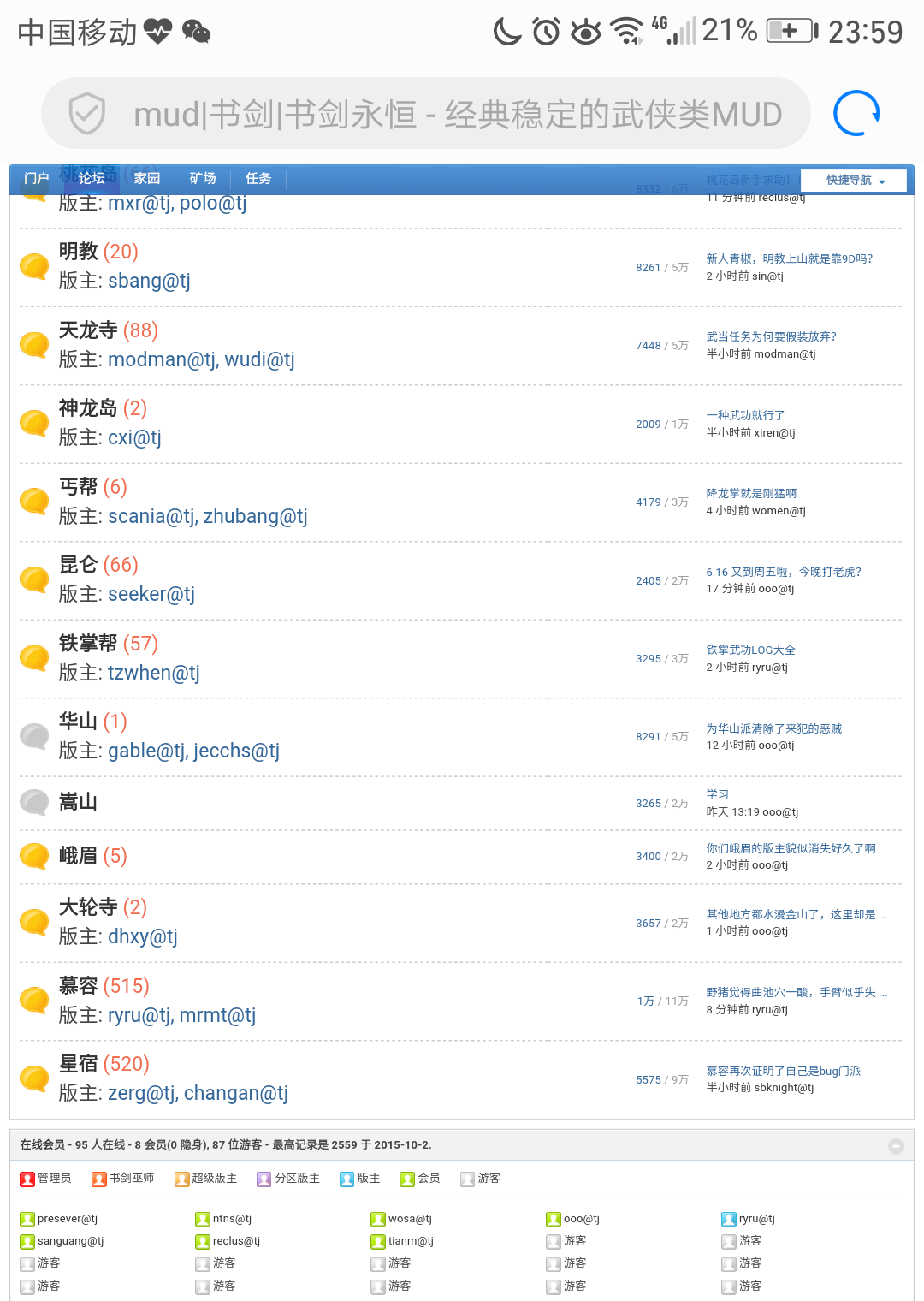Expand the 快捷导航 dropdown

coord(854,180)
